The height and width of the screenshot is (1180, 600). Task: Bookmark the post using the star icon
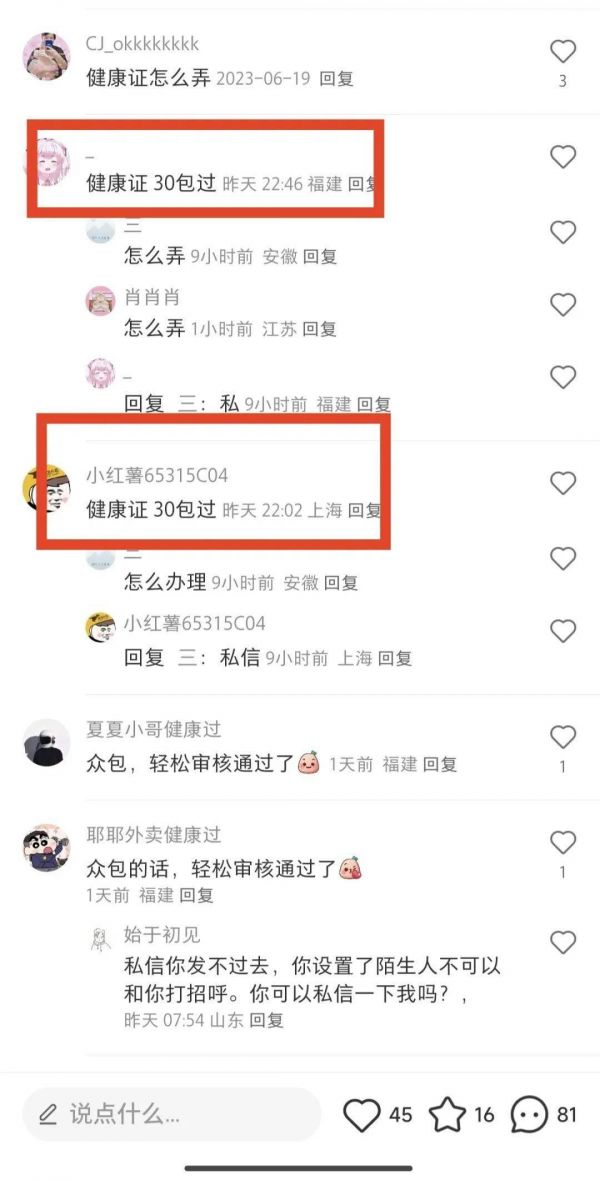point(447,1114)
